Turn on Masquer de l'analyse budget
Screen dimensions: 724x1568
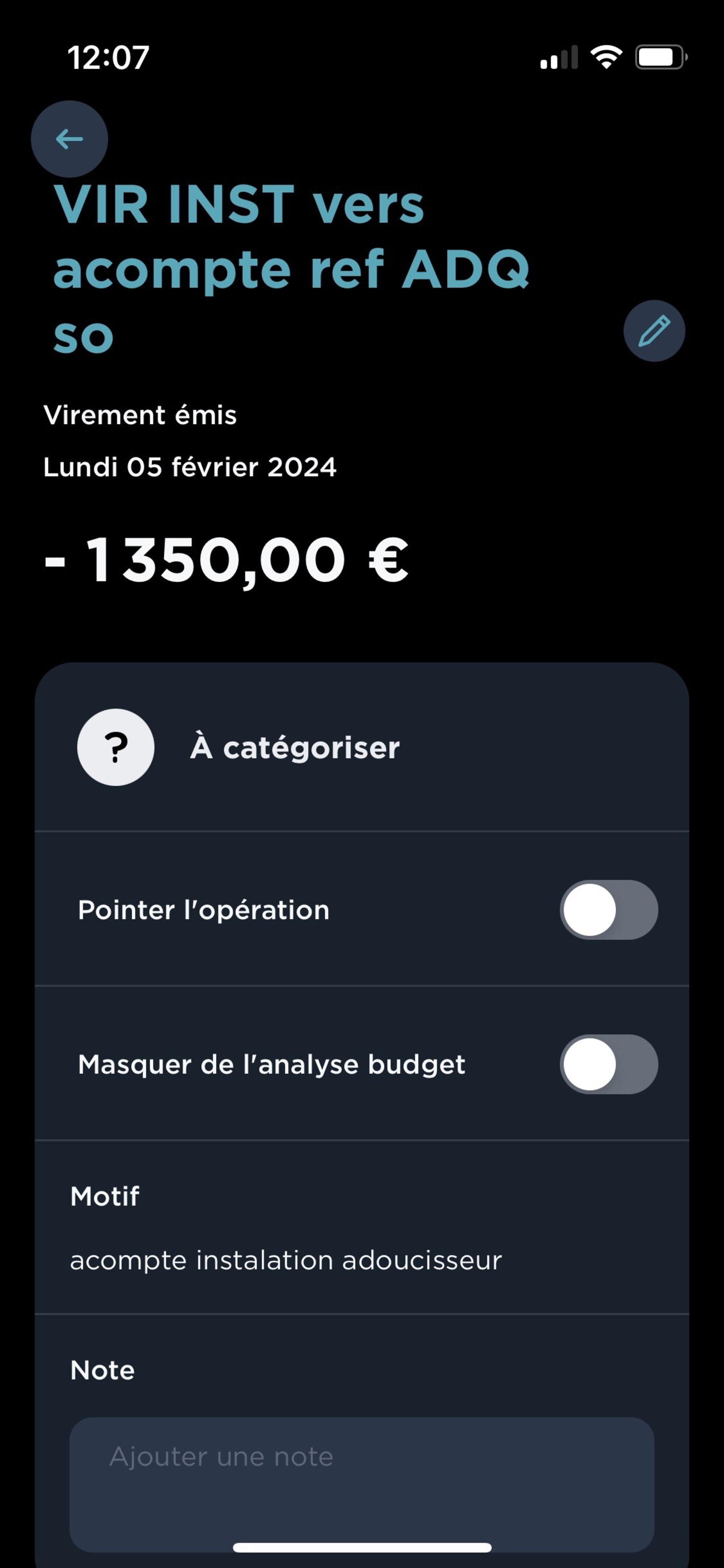pos(609,1065)
